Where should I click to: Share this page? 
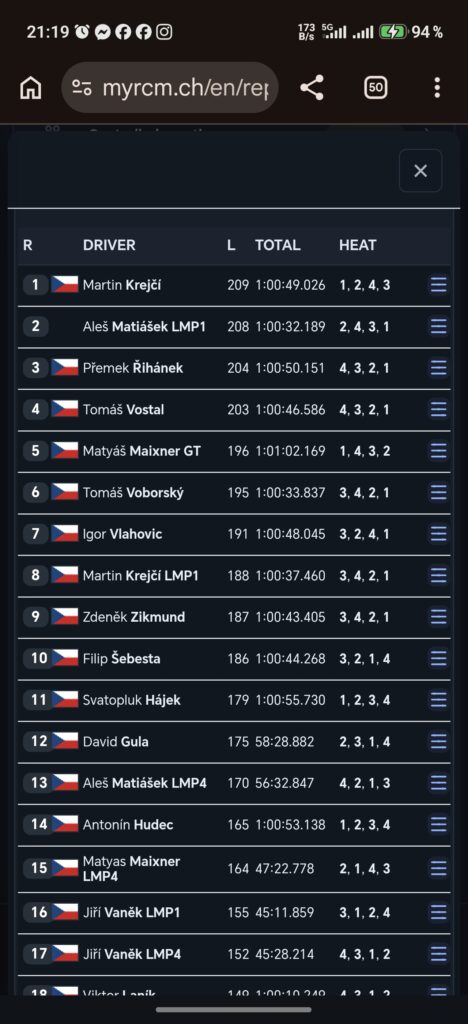coord(312,88)
